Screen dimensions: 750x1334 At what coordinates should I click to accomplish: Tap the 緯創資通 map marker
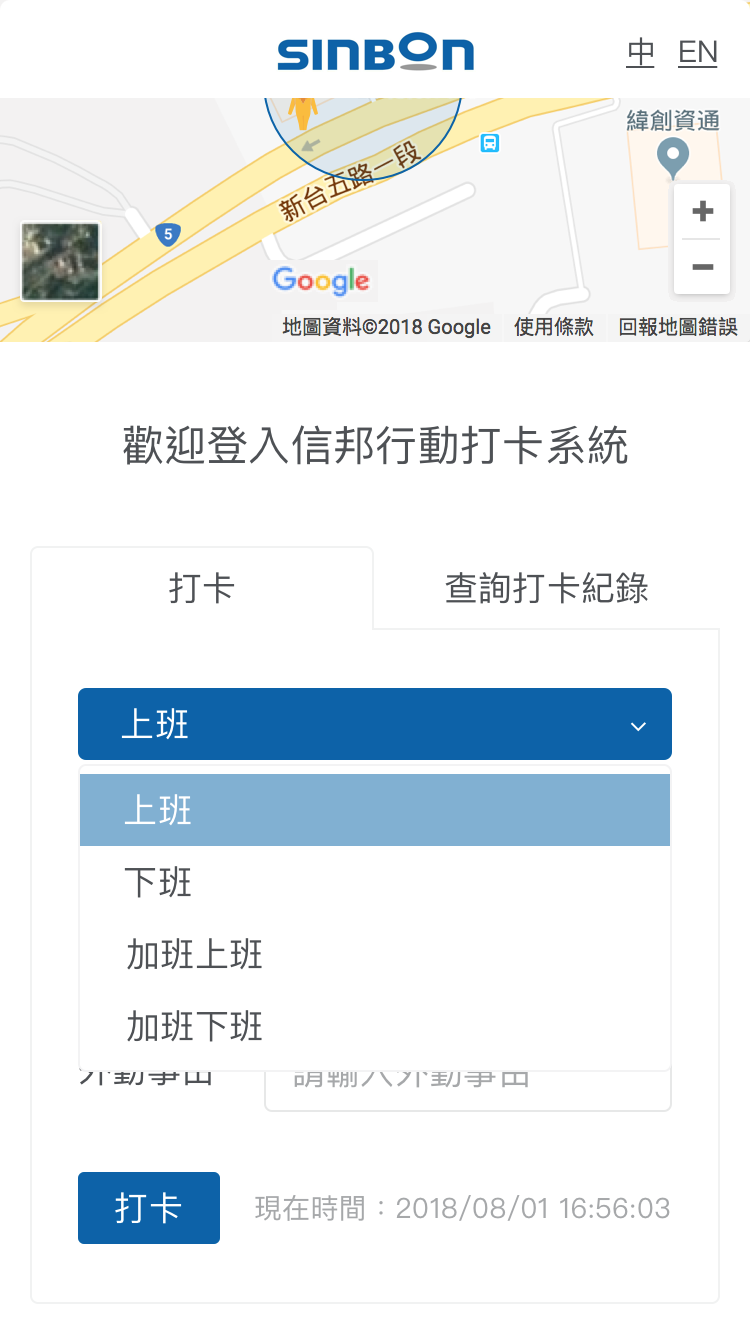click(x=673, y=156)
